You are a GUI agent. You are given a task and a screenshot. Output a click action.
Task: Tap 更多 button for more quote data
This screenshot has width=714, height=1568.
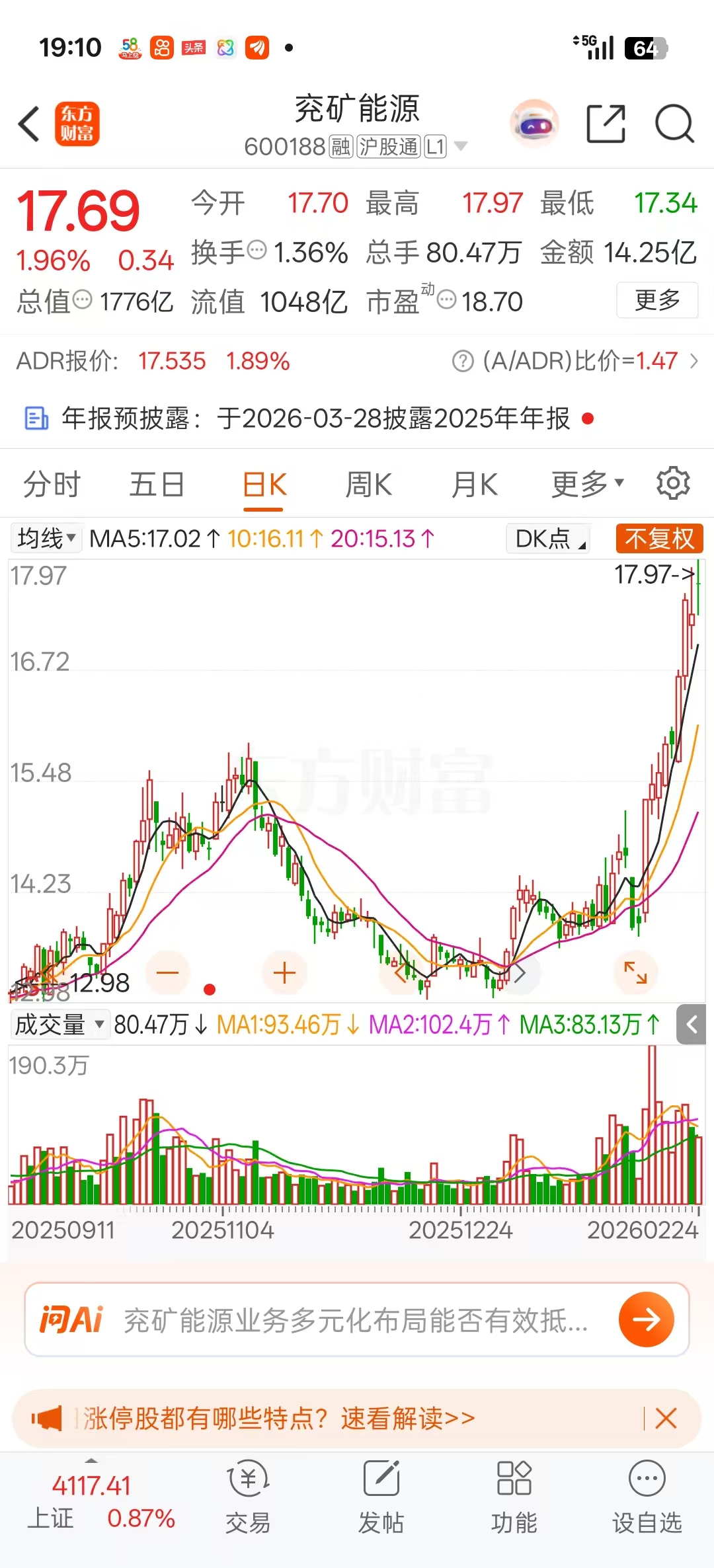(657, 300)
